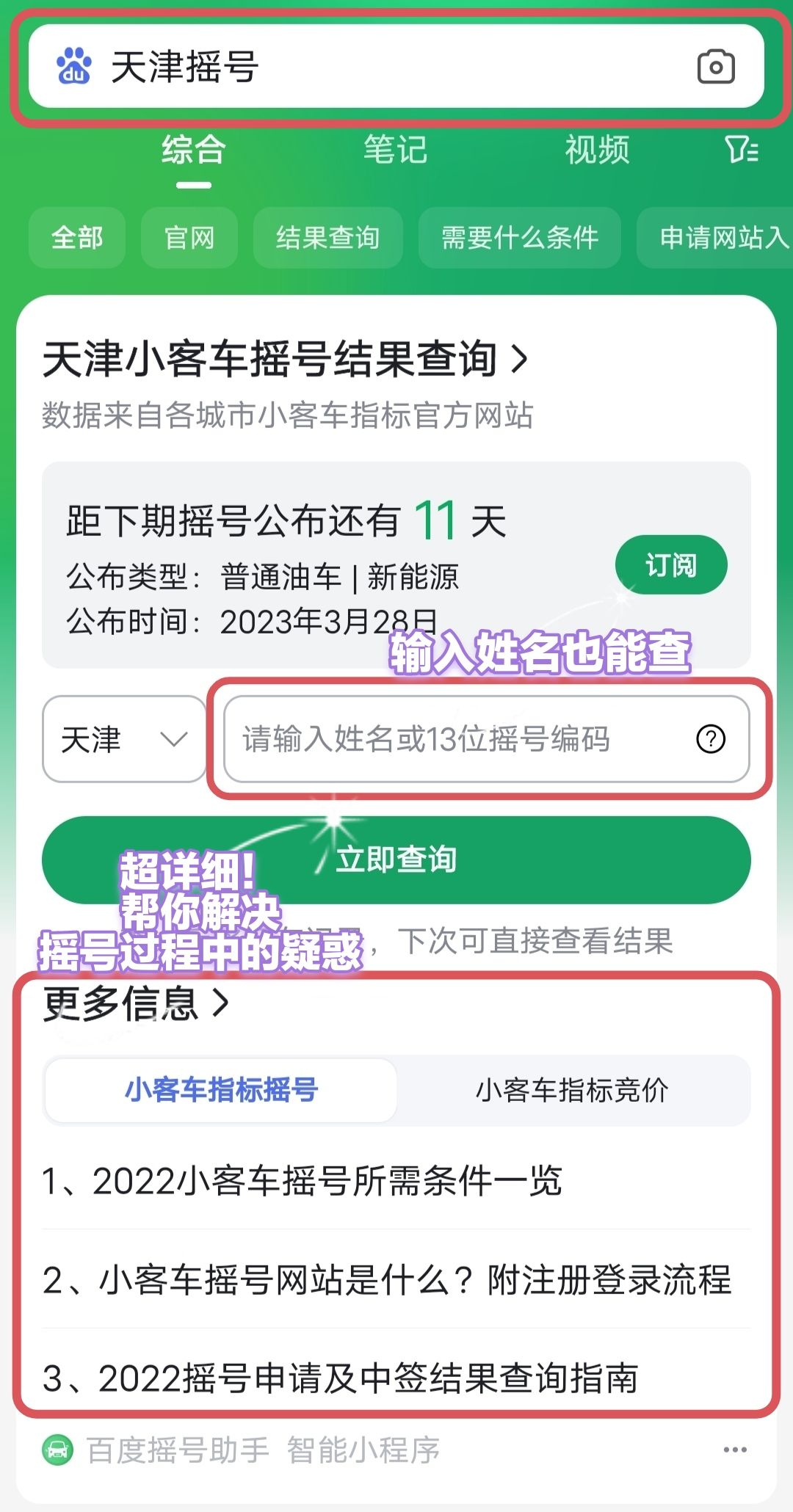Open 更多信息 section
Image resolution: width=793 pixels, height=1512 pixels.
click(x=137, y=1003)
